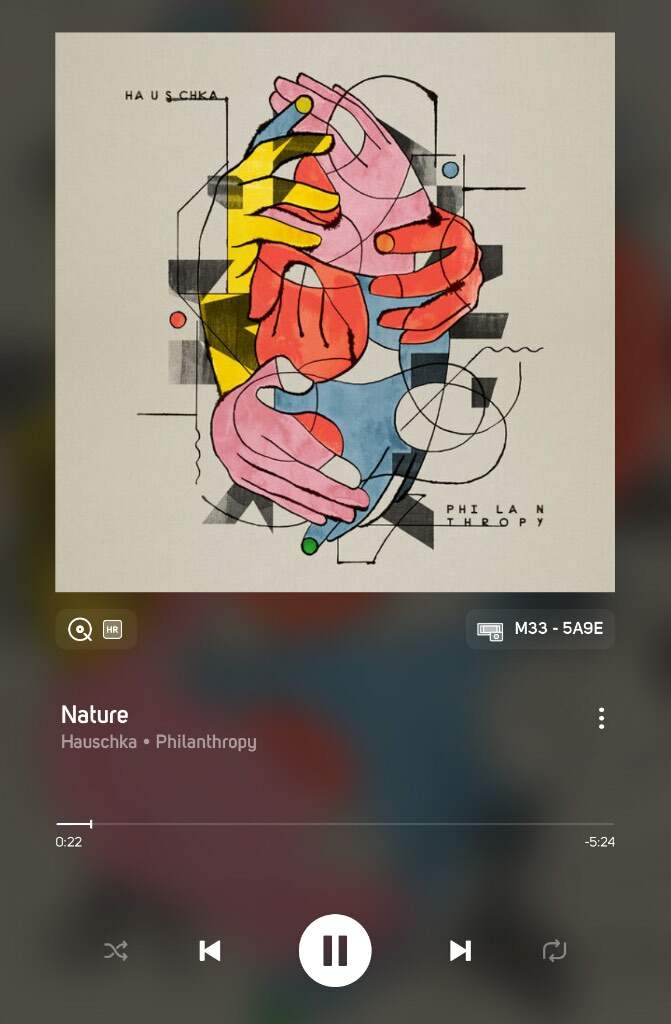
Task: Toggle repeat mode
Action: click(x=554, y=950)
